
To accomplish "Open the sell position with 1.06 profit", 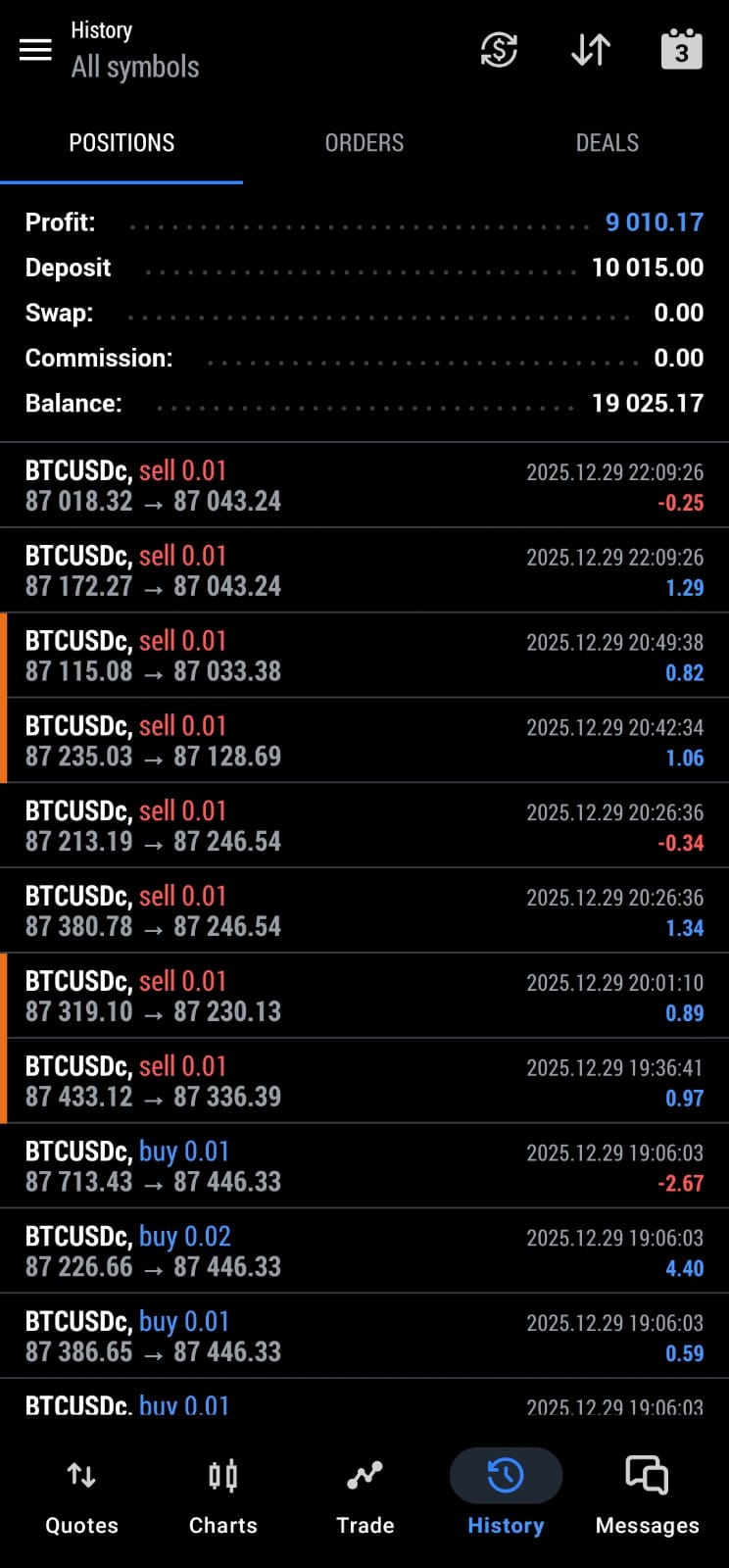I will (x=364, y=742).
